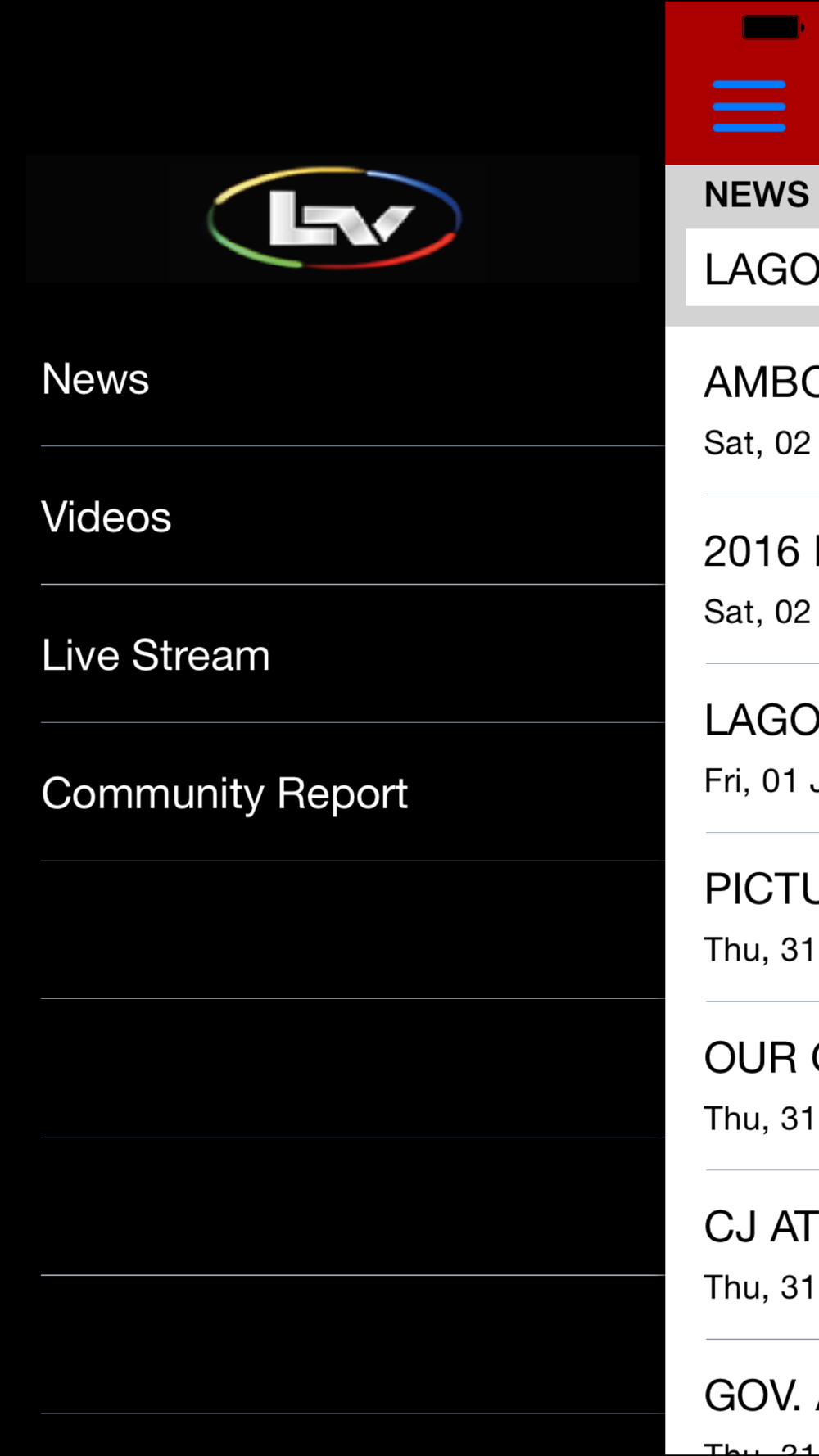Screen dimensions: 819x1456
Task: Tap the blue hamburger menu button
Action: click(749, 106)
